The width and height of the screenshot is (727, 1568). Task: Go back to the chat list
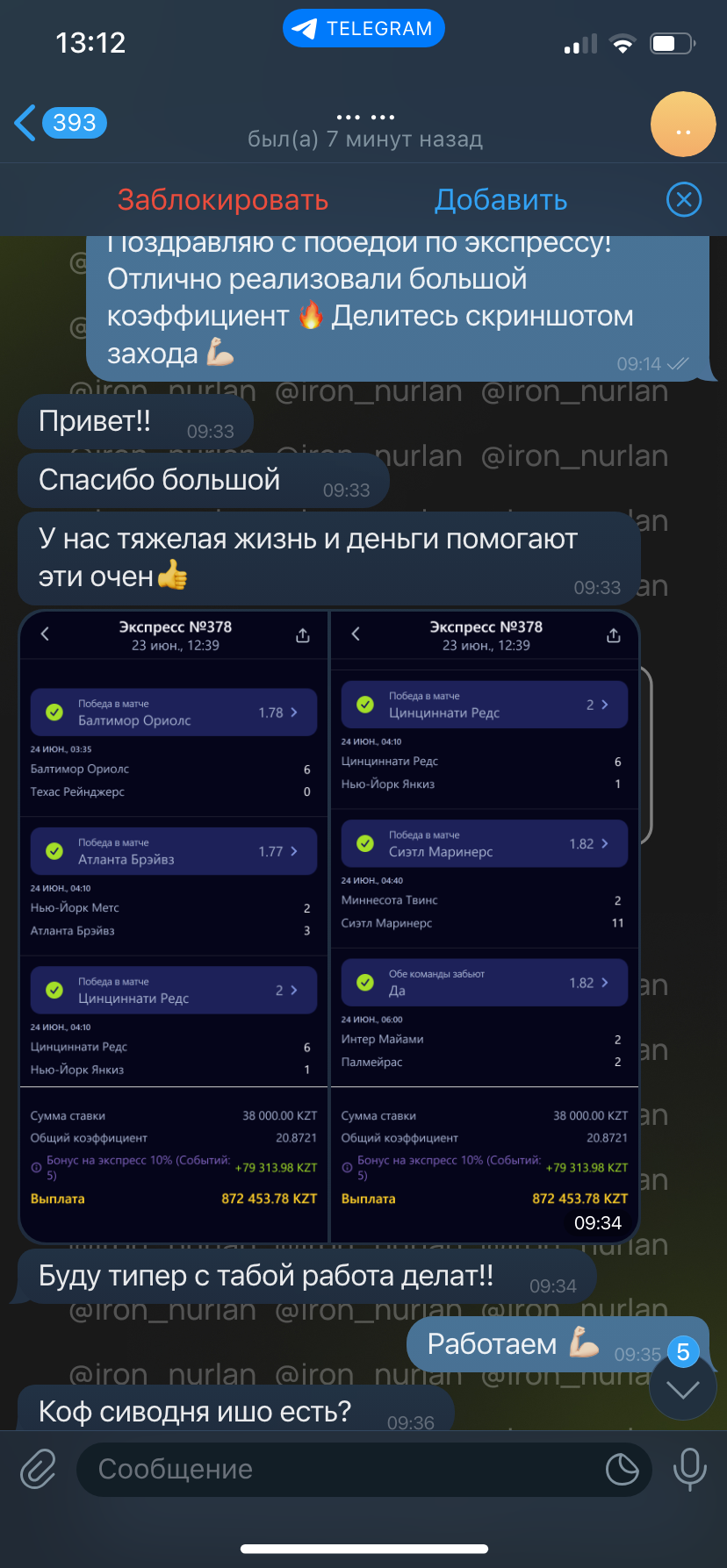click(x=60, y=123)
